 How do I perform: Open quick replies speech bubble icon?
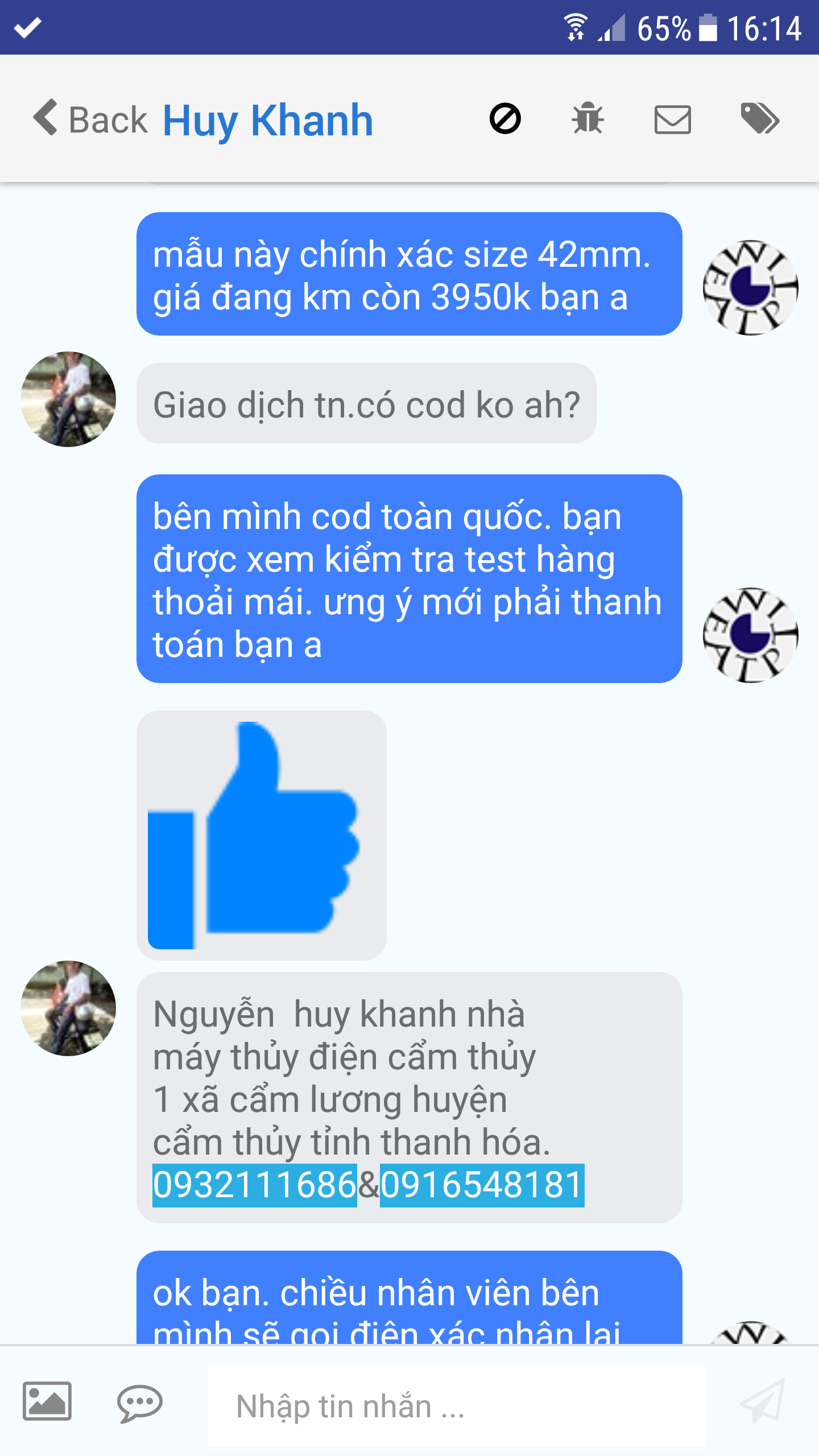139,1403
